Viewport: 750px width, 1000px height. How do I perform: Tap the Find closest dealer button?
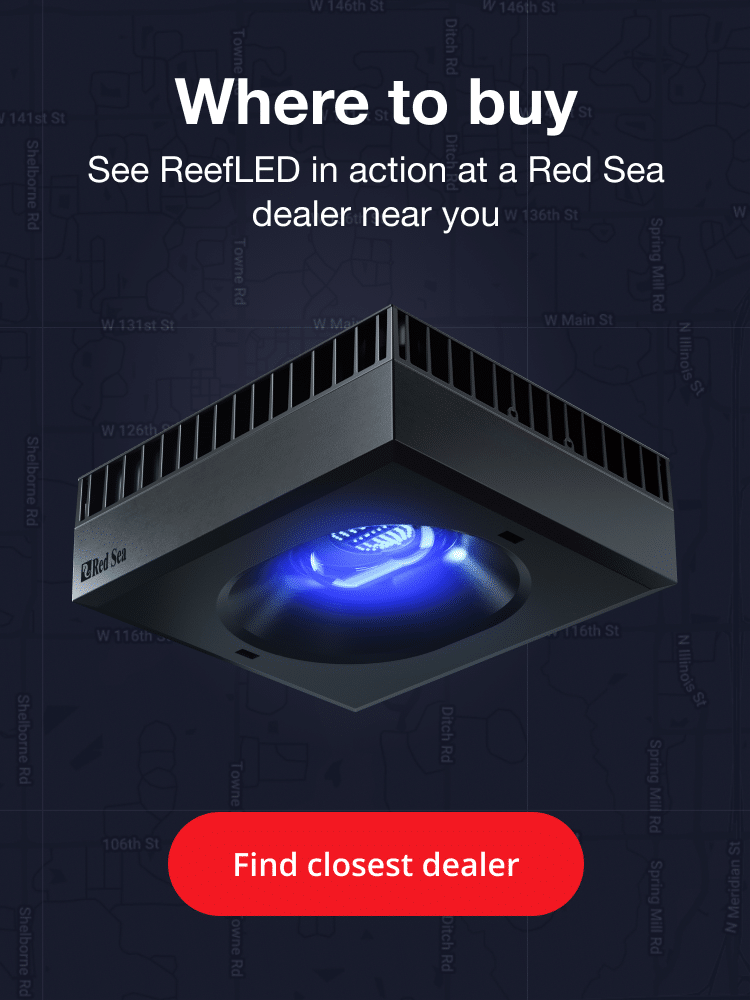pyautogui.click(x=375, y=864)
